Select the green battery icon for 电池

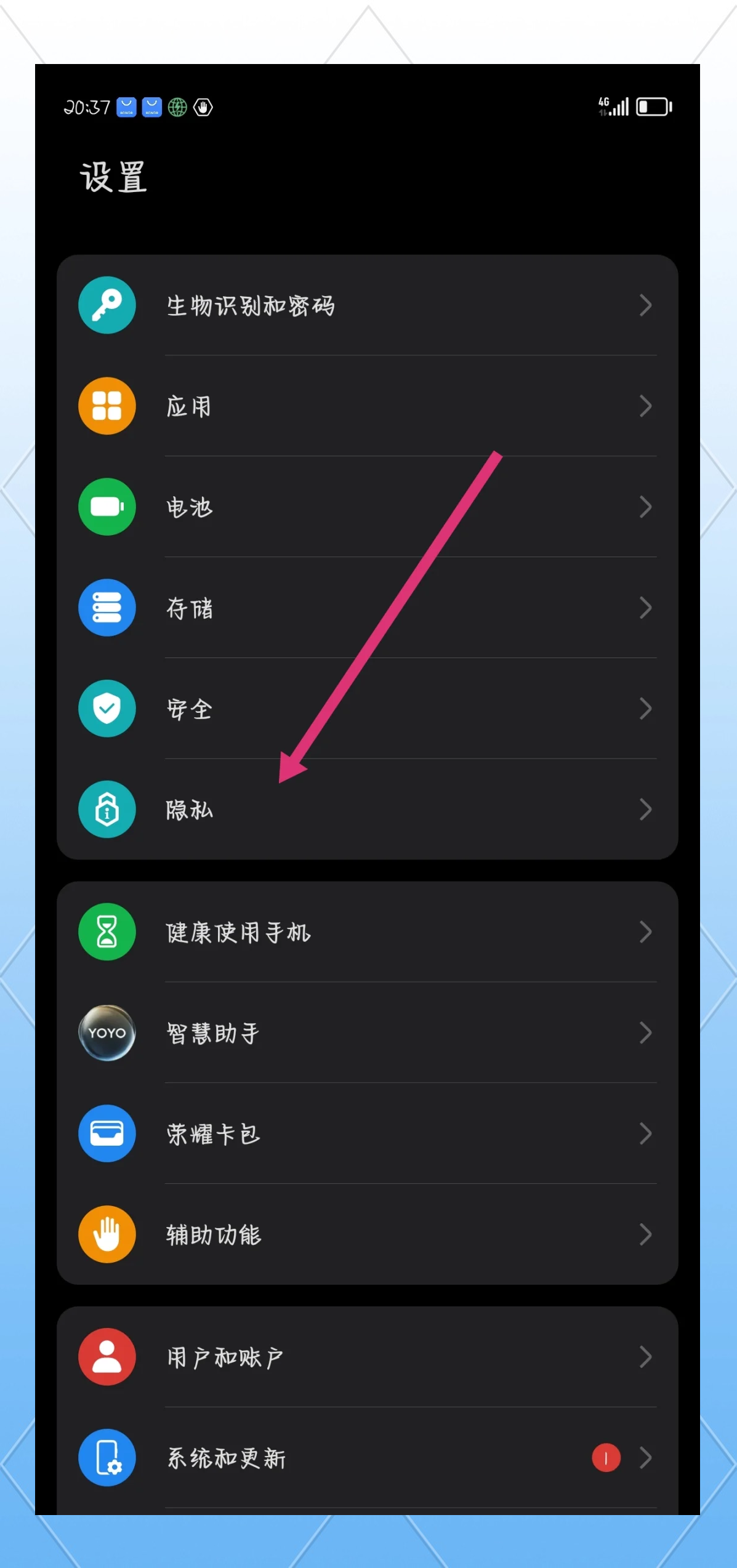pos(106,507)
